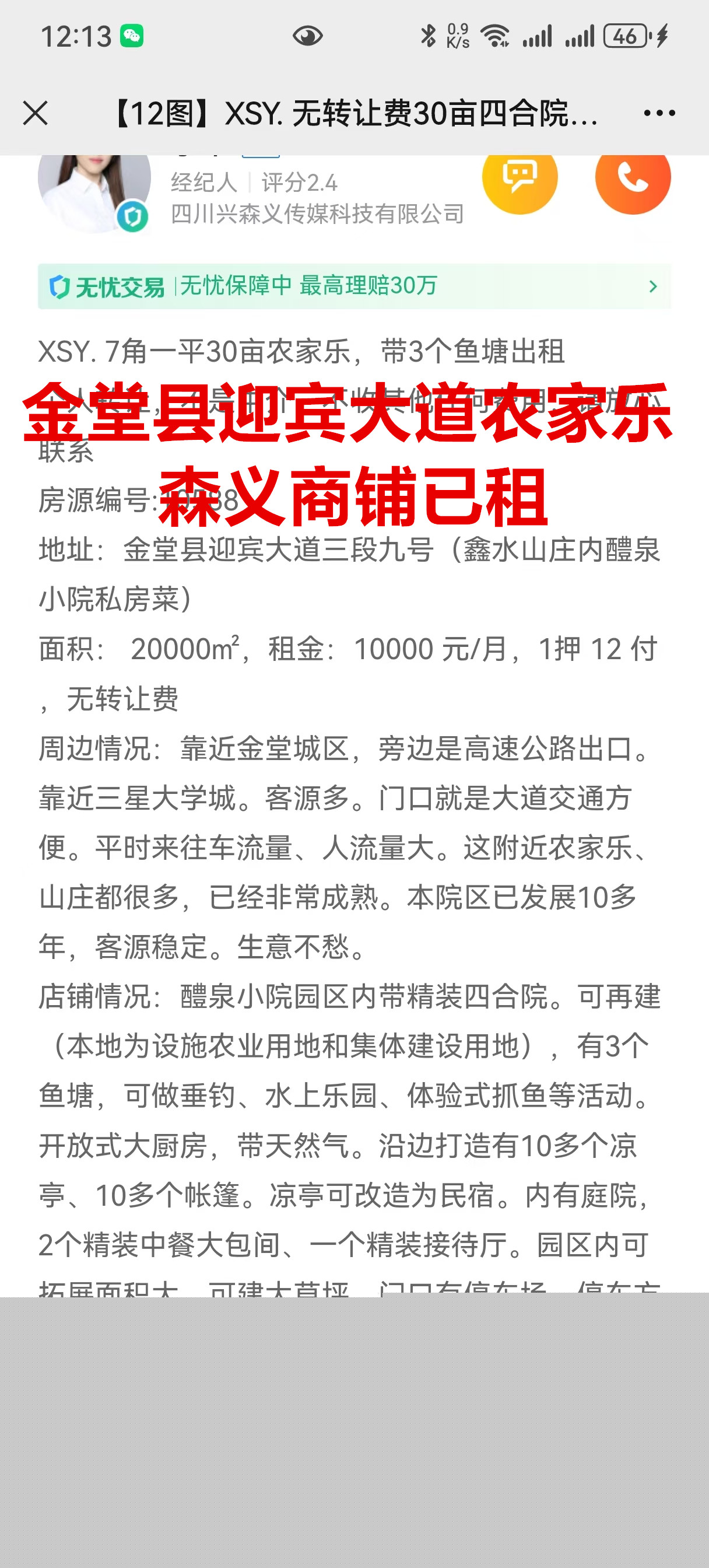Close the listing page
Image resolution: width=709 pixels, height=1568 pixels.
click(x=36, y=113)
